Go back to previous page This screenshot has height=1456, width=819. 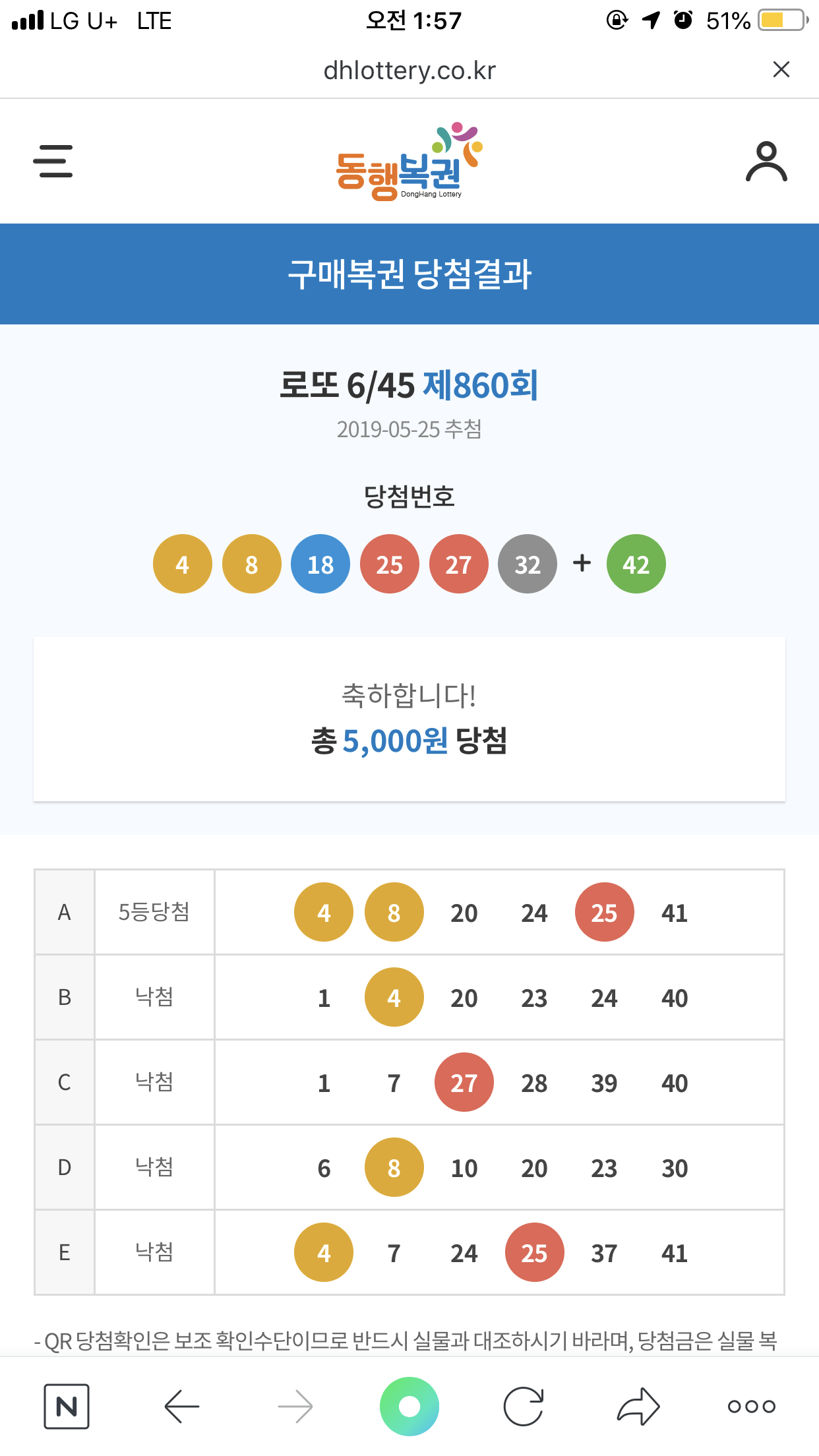pos(182,1406)
